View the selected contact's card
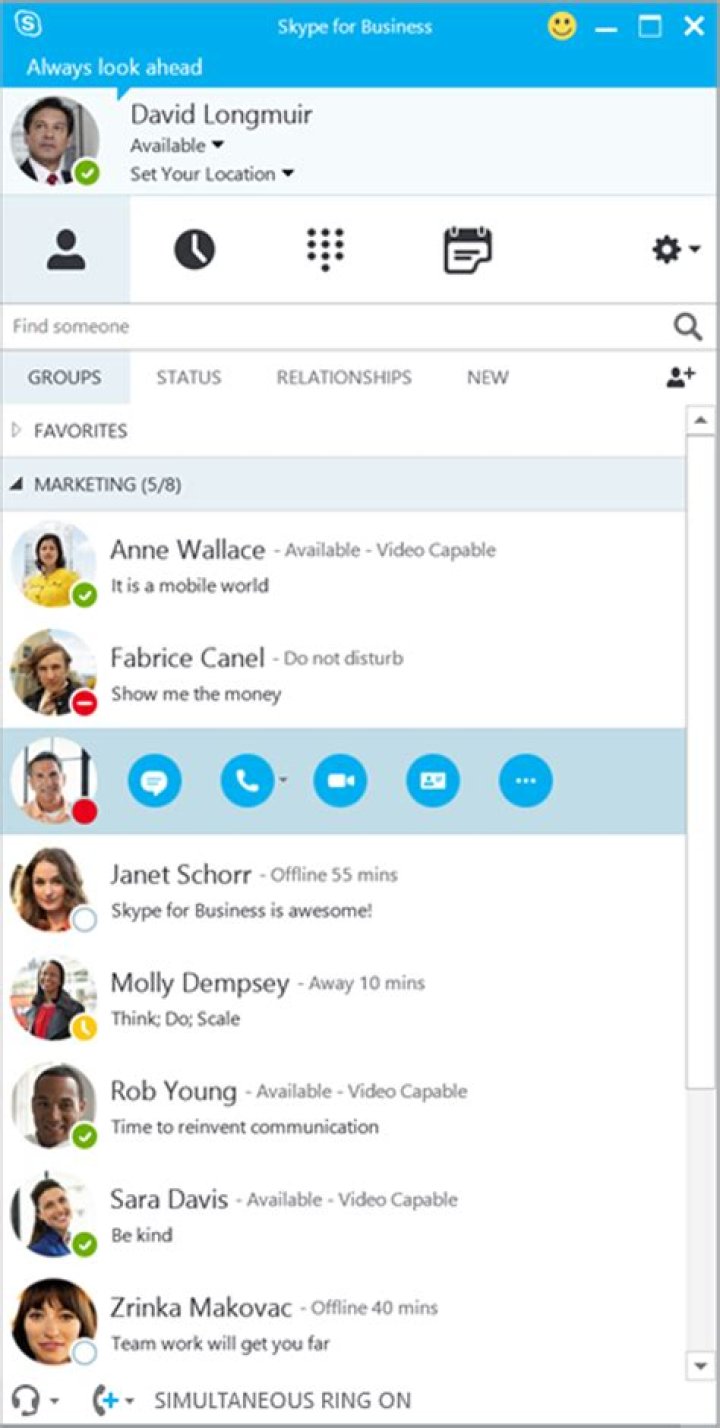Image resolution: width=720 pixels, height=1428 pixels. click(433, 781)
